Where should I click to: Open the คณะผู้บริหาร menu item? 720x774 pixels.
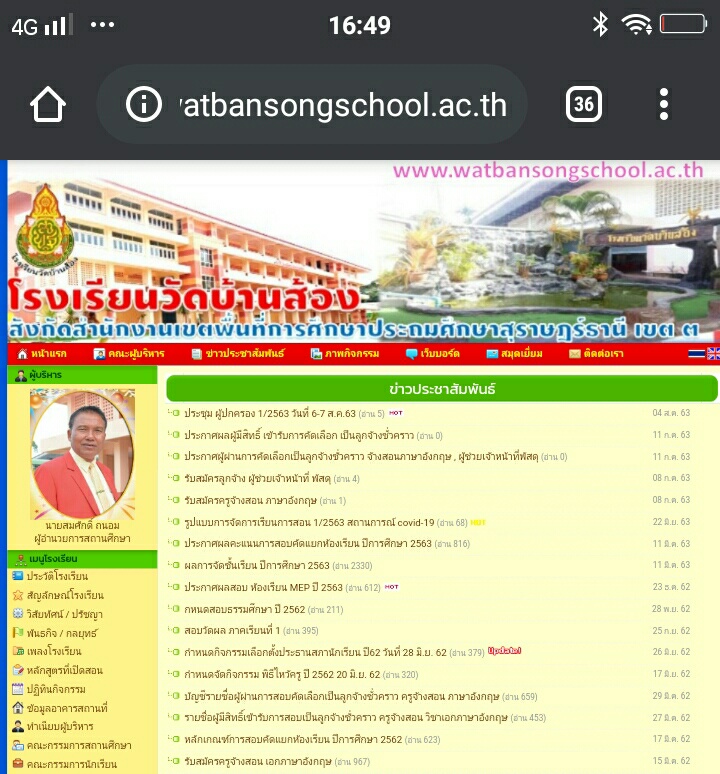[130, 354]
